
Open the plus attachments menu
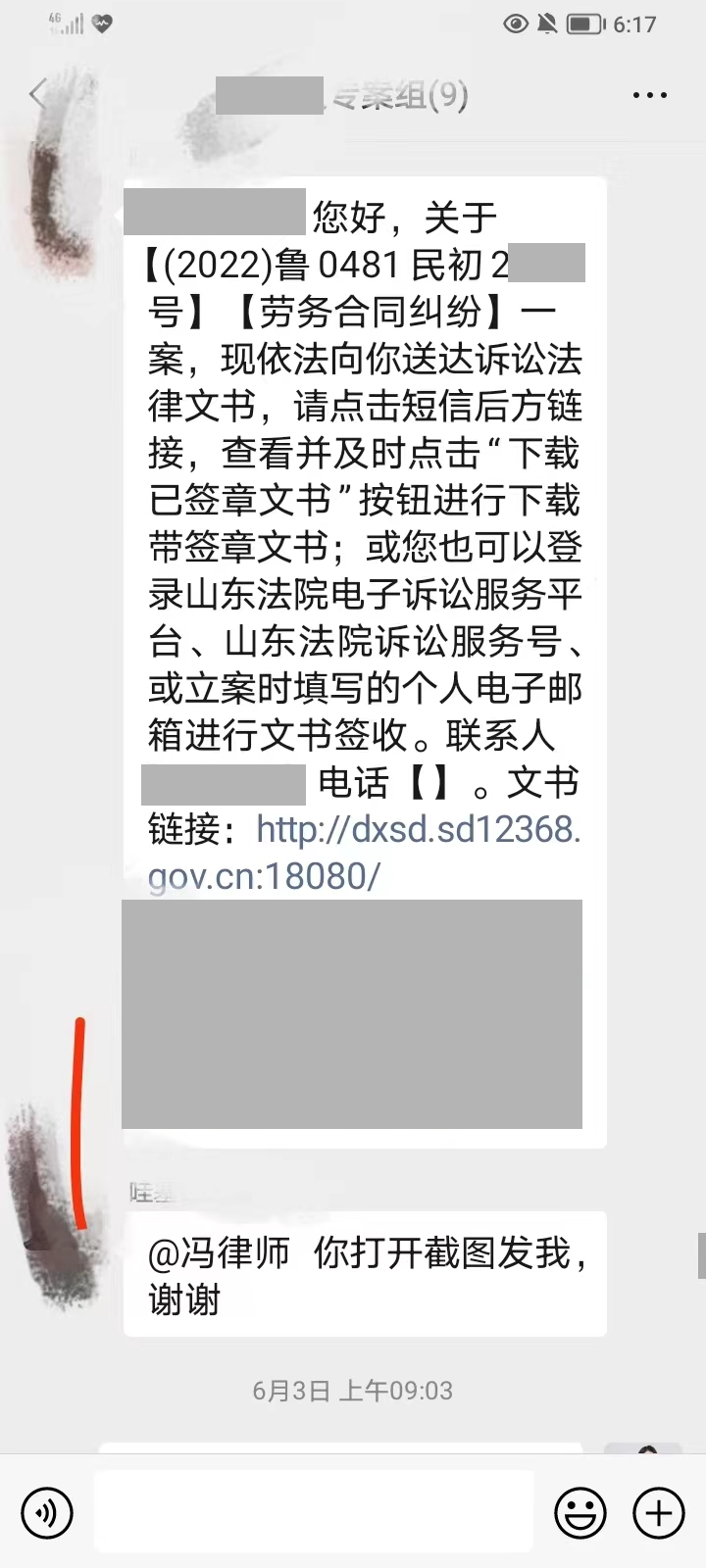coord(658,1513)
